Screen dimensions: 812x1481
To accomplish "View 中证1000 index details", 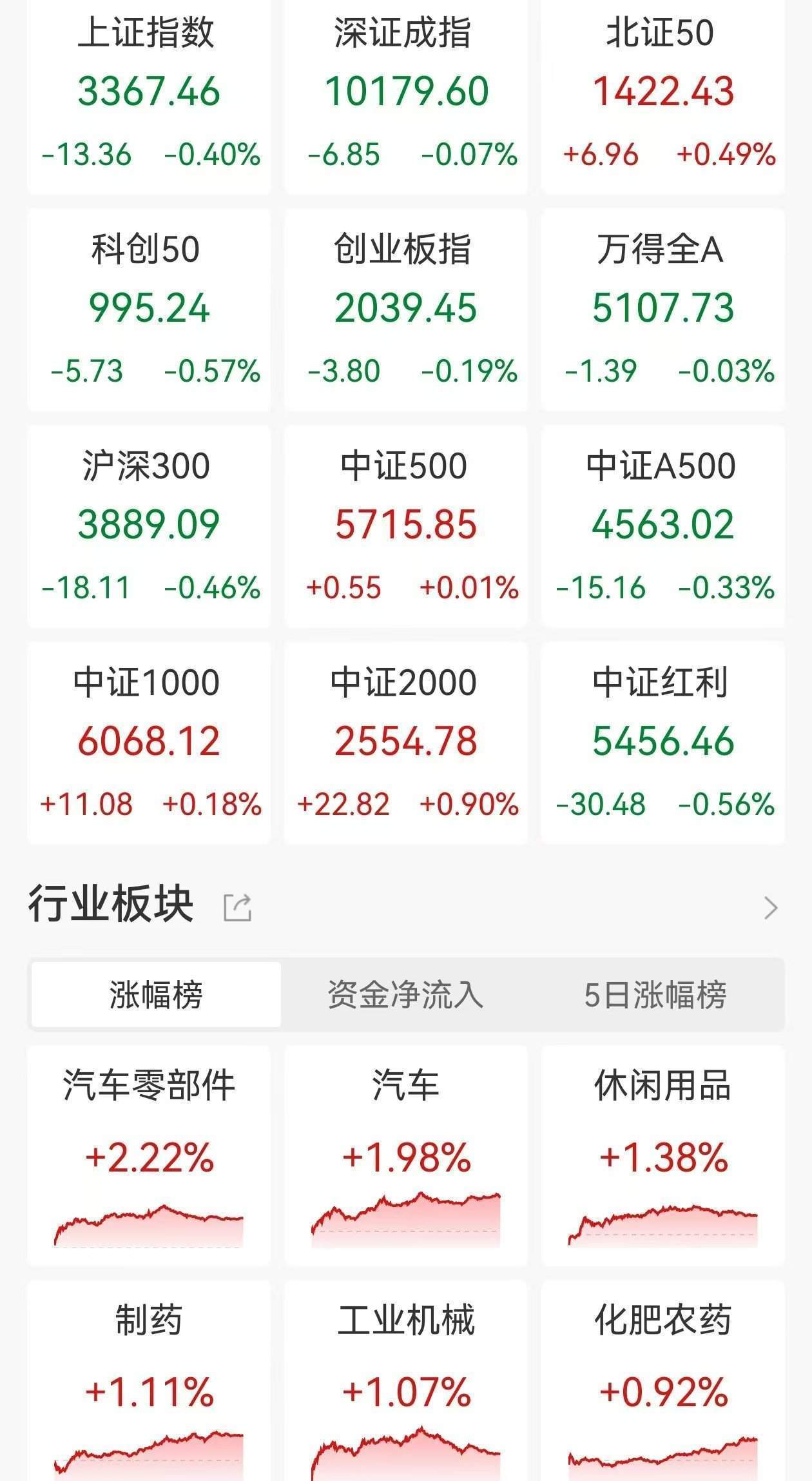I will pyautogui.click(x=149, y=743).
